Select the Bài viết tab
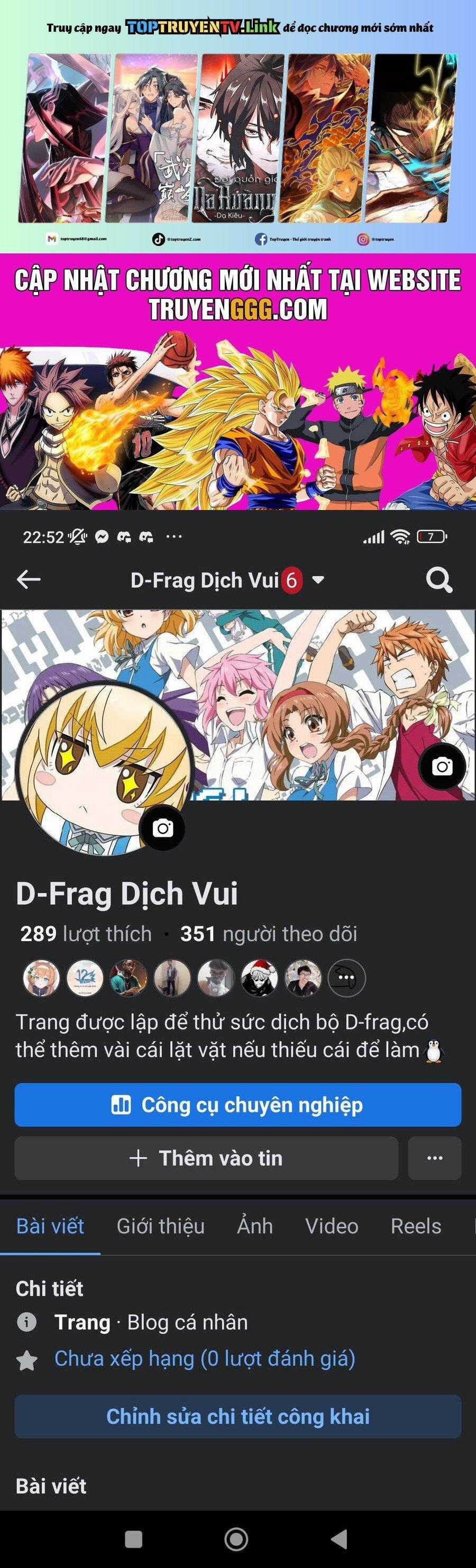 50,1226
